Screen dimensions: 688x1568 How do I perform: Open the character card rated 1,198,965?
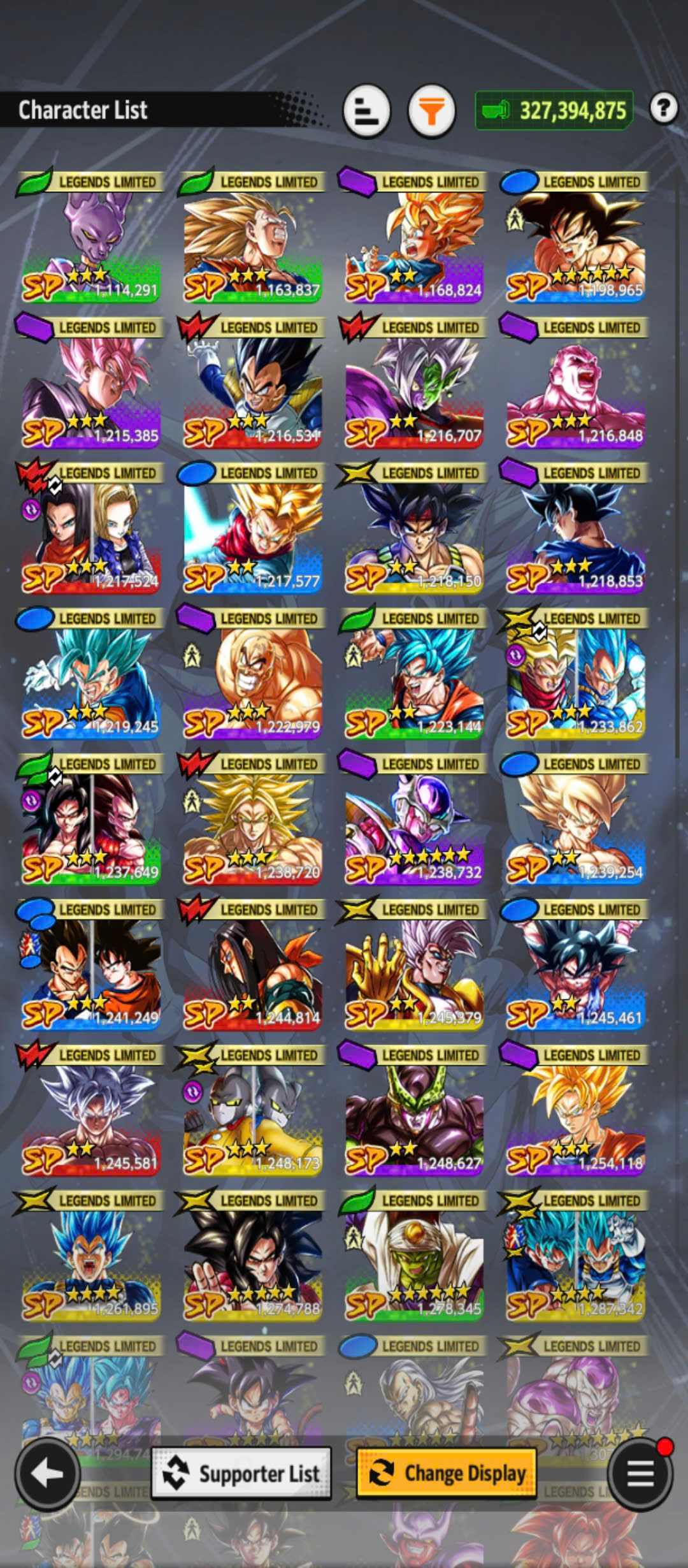575,237
